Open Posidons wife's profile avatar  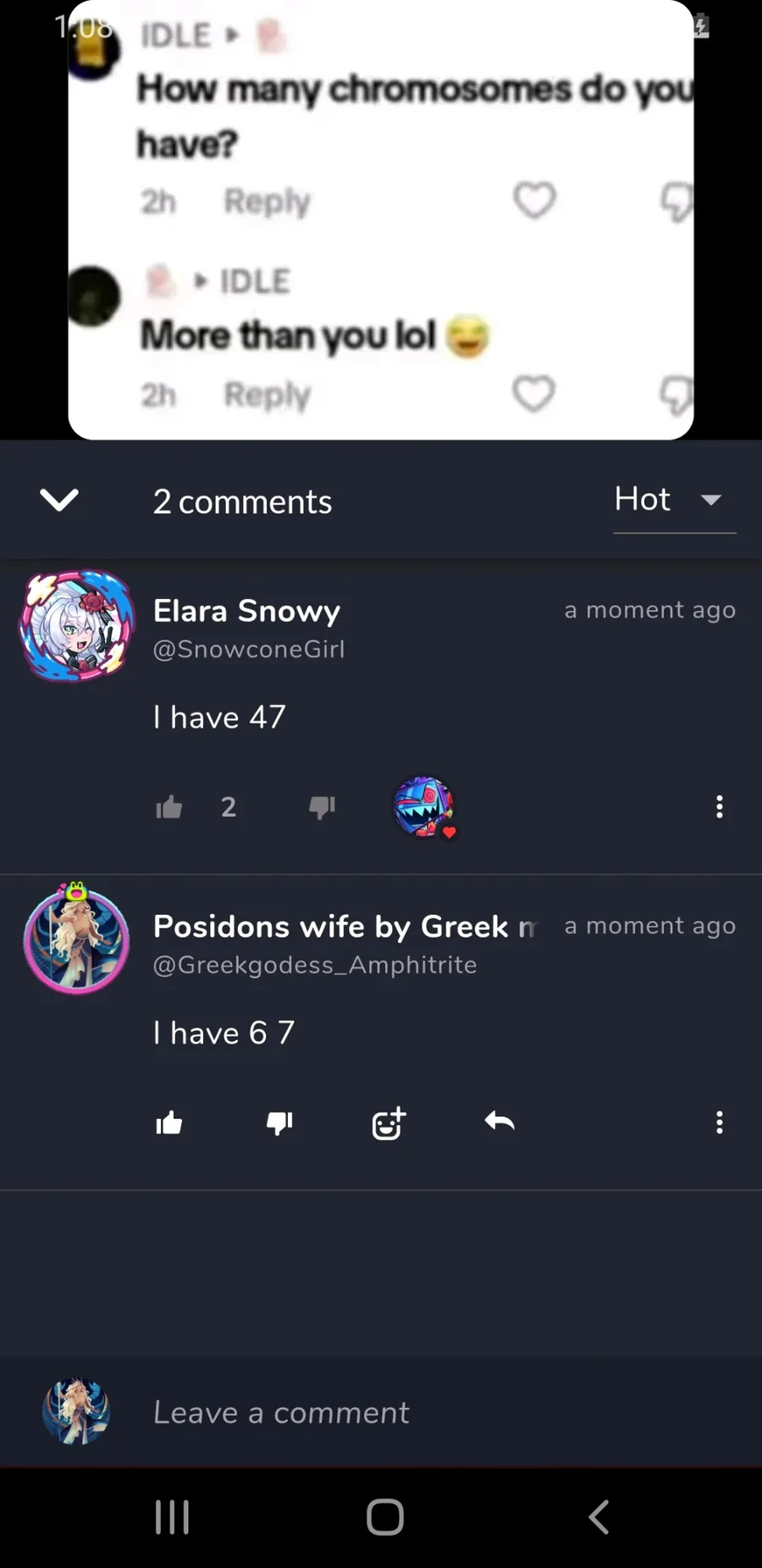(x=77, y=940)
